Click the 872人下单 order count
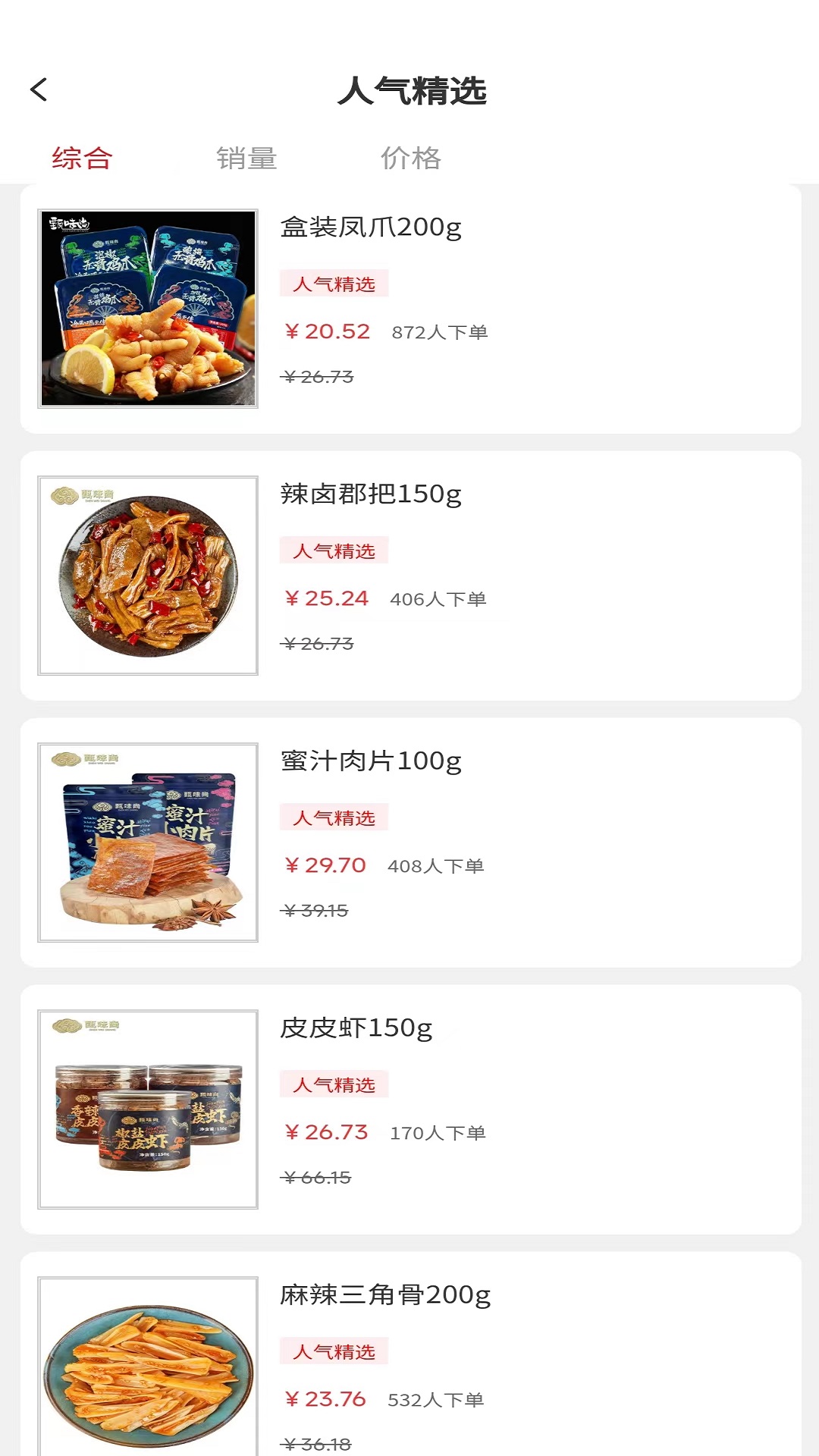The height and width of the screenshot is (1456, 819). (x=440, y=332)
